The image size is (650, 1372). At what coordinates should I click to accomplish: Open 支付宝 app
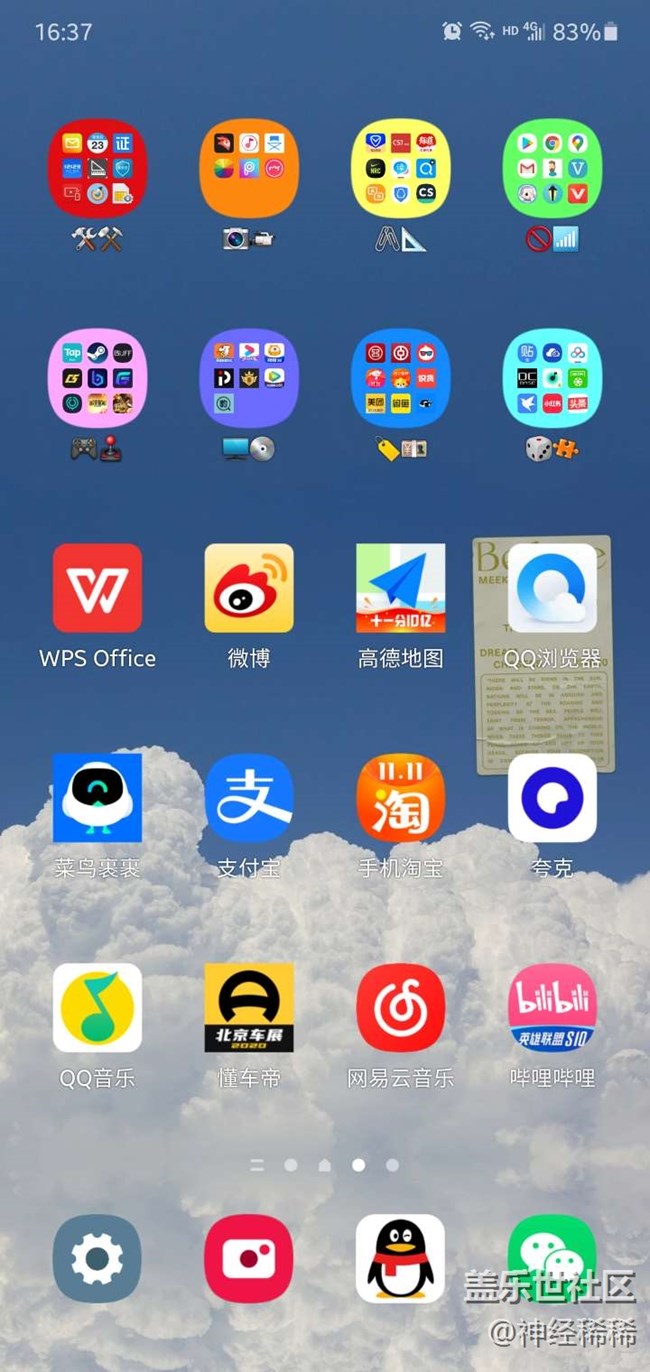coord(249,798)
